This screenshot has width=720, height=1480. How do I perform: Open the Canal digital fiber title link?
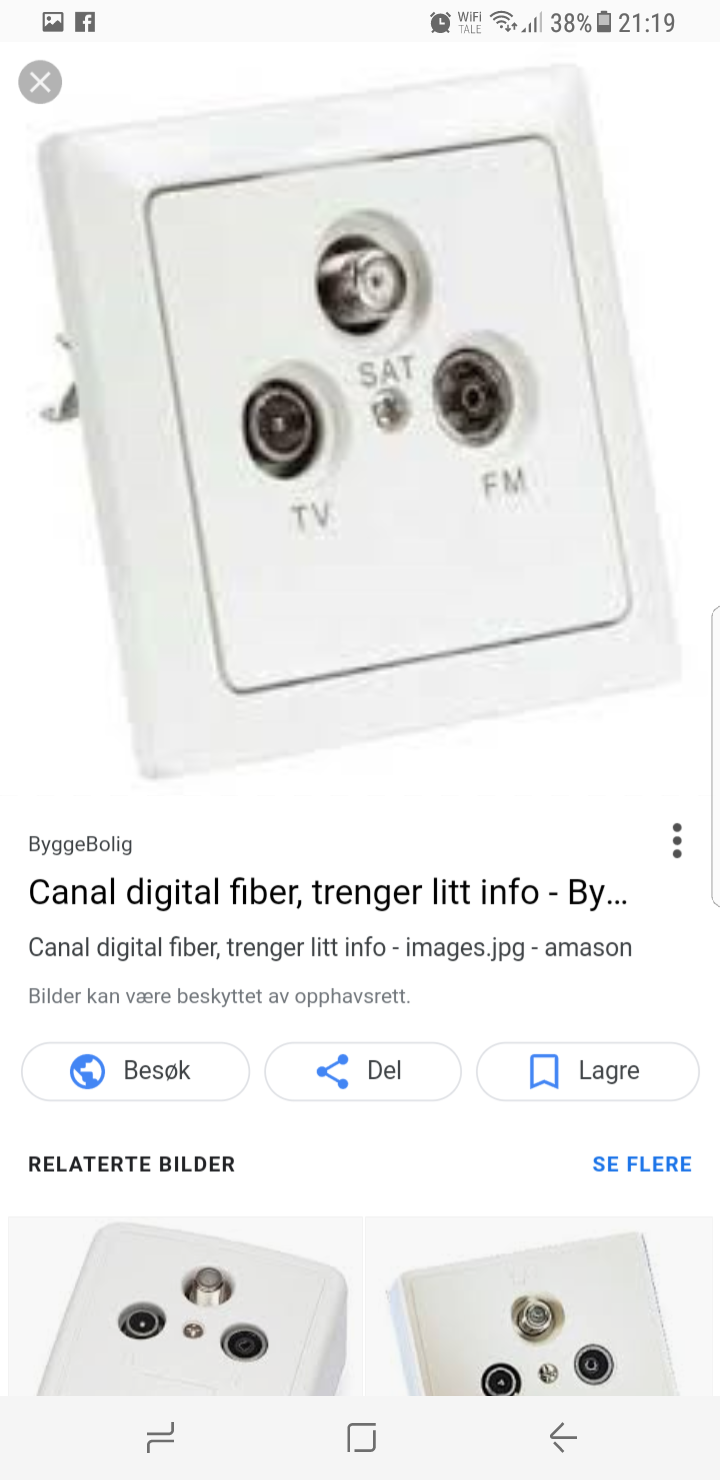(328, 892)
